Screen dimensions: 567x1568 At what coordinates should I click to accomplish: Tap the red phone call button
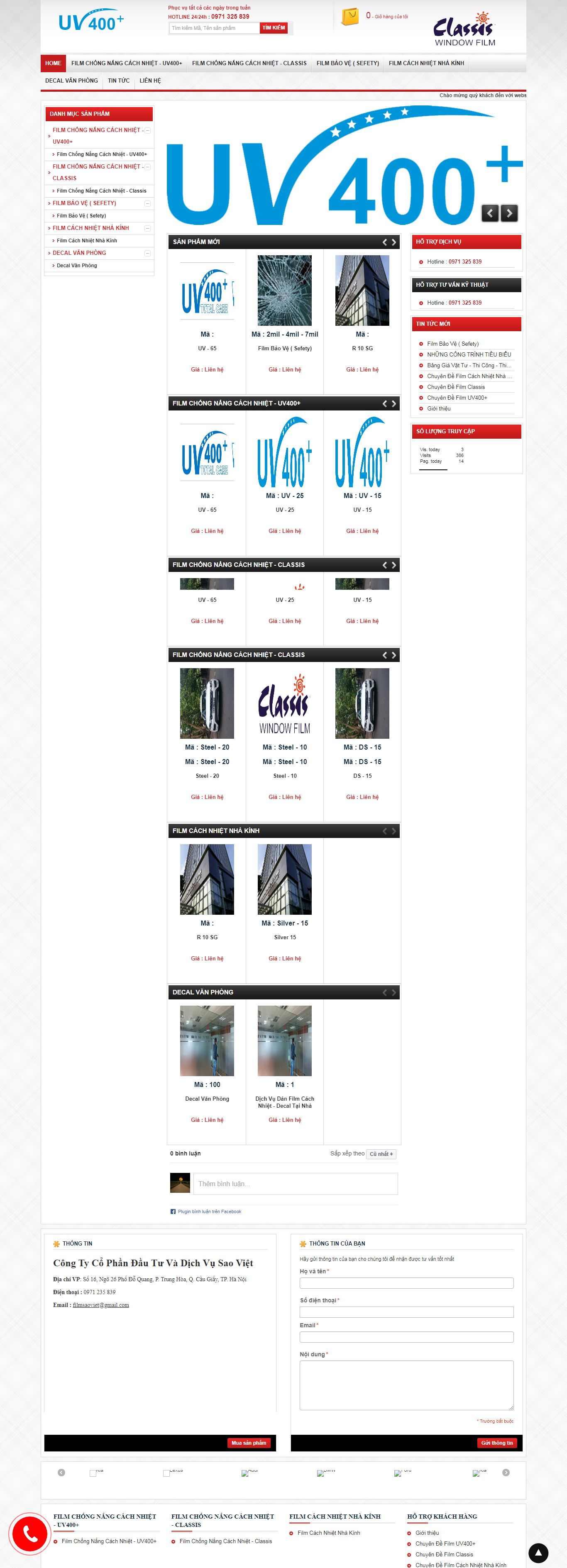29,1534
